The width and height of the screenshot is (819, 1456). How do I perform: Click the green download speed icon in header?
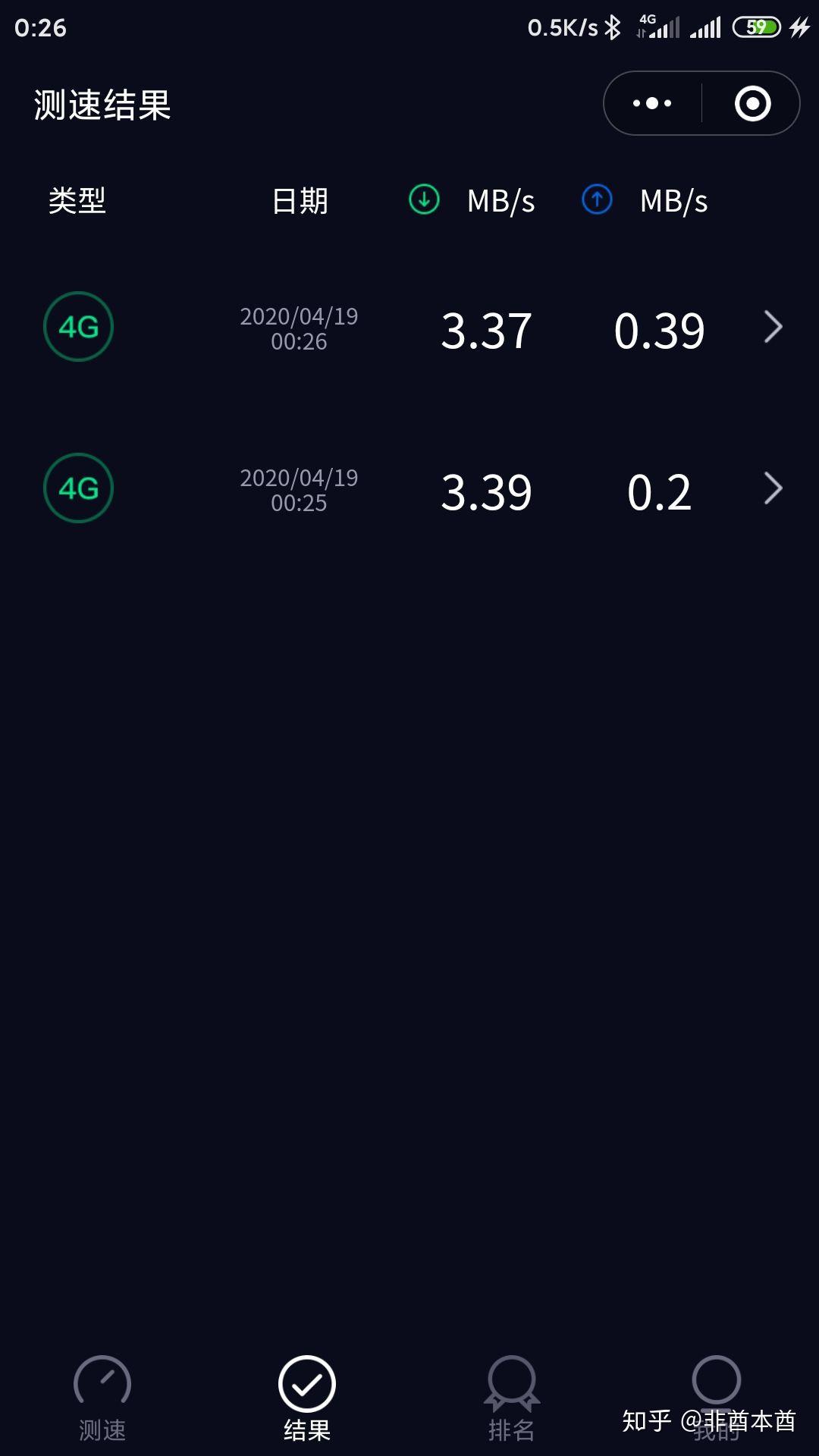tap(423, 199)
